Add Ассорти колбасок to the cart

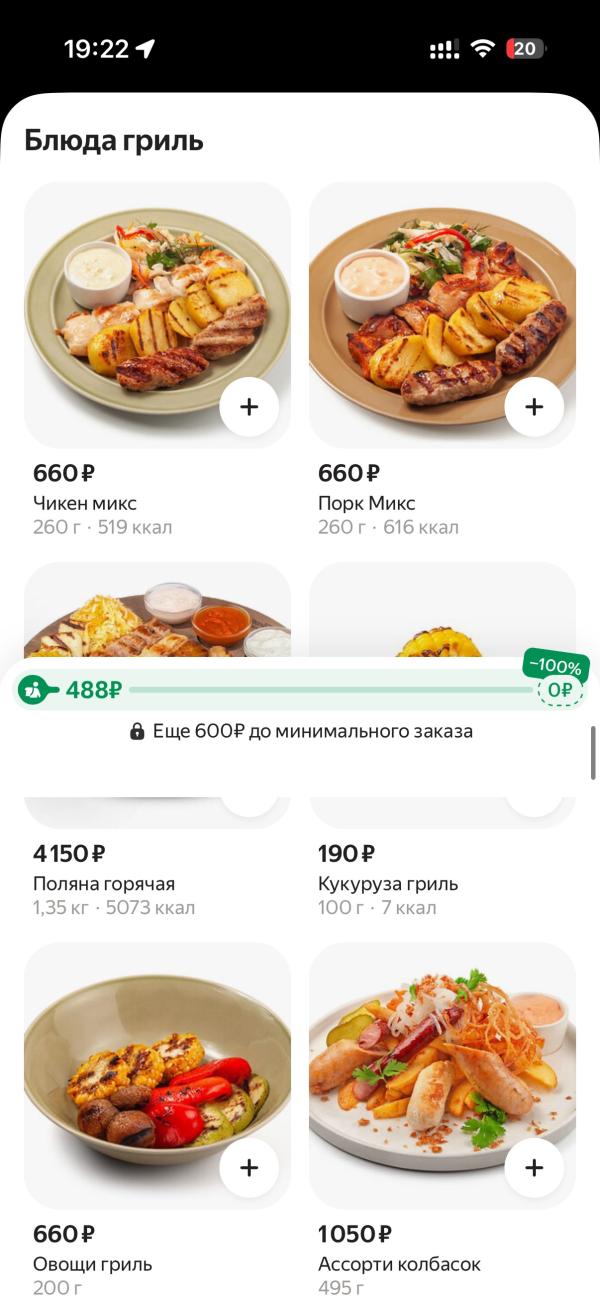(534, 1167)
